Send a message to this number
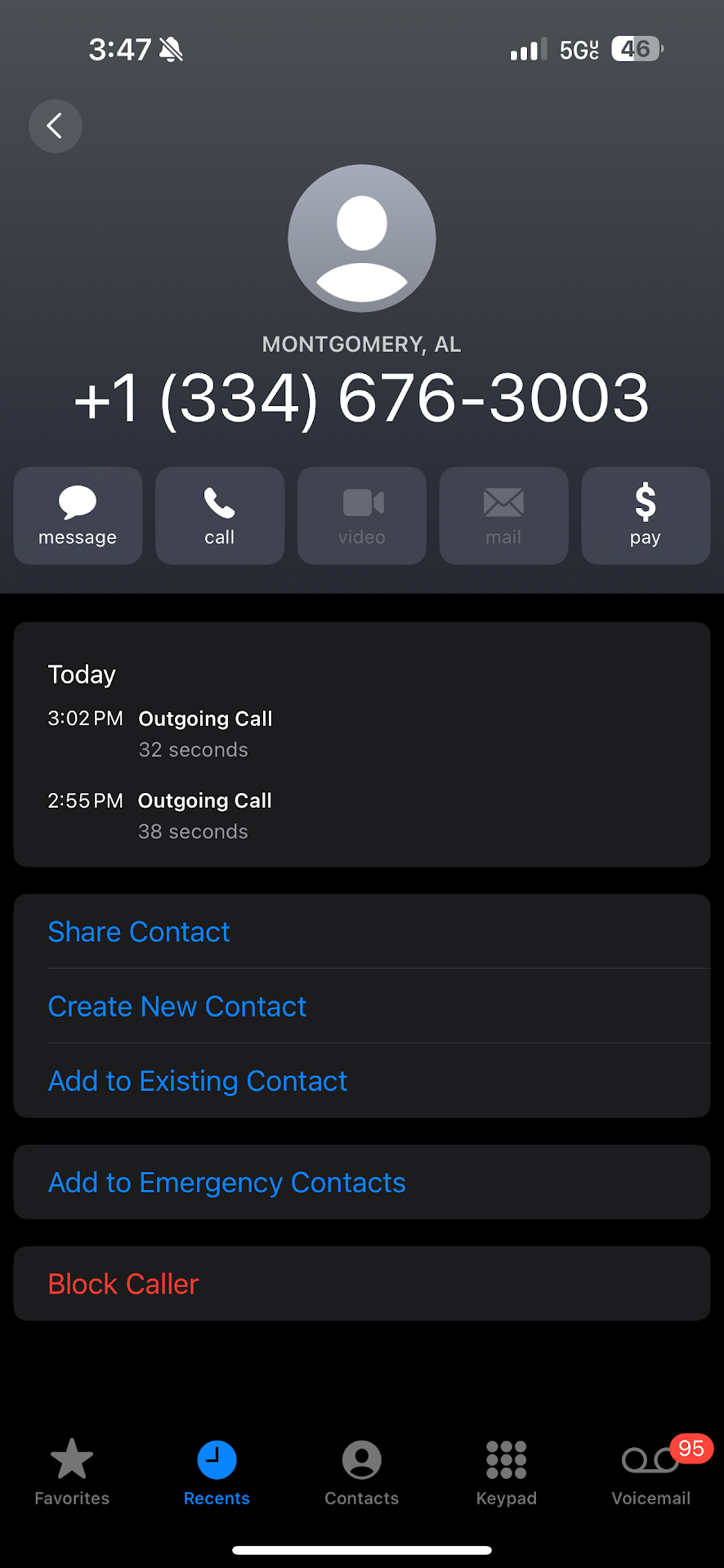 coord(78,515)
